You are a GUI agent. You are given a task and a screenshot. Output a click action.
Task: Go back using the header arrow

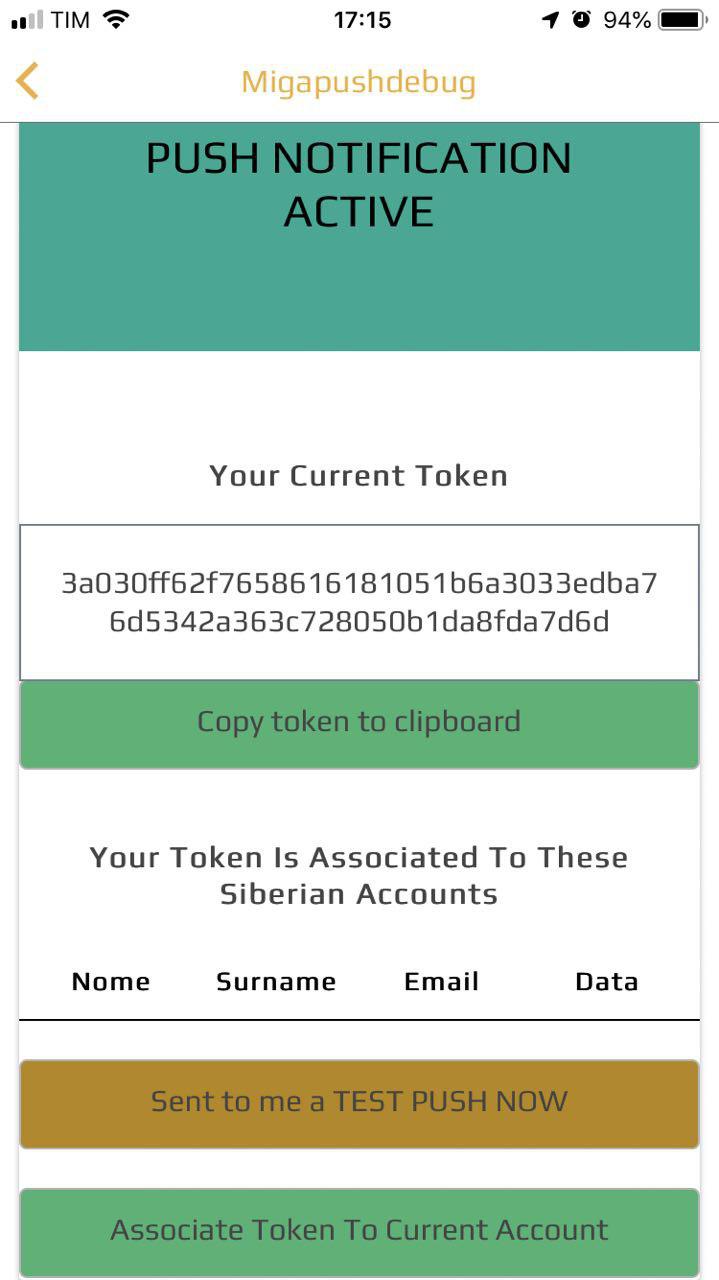(x=28, y=81)
